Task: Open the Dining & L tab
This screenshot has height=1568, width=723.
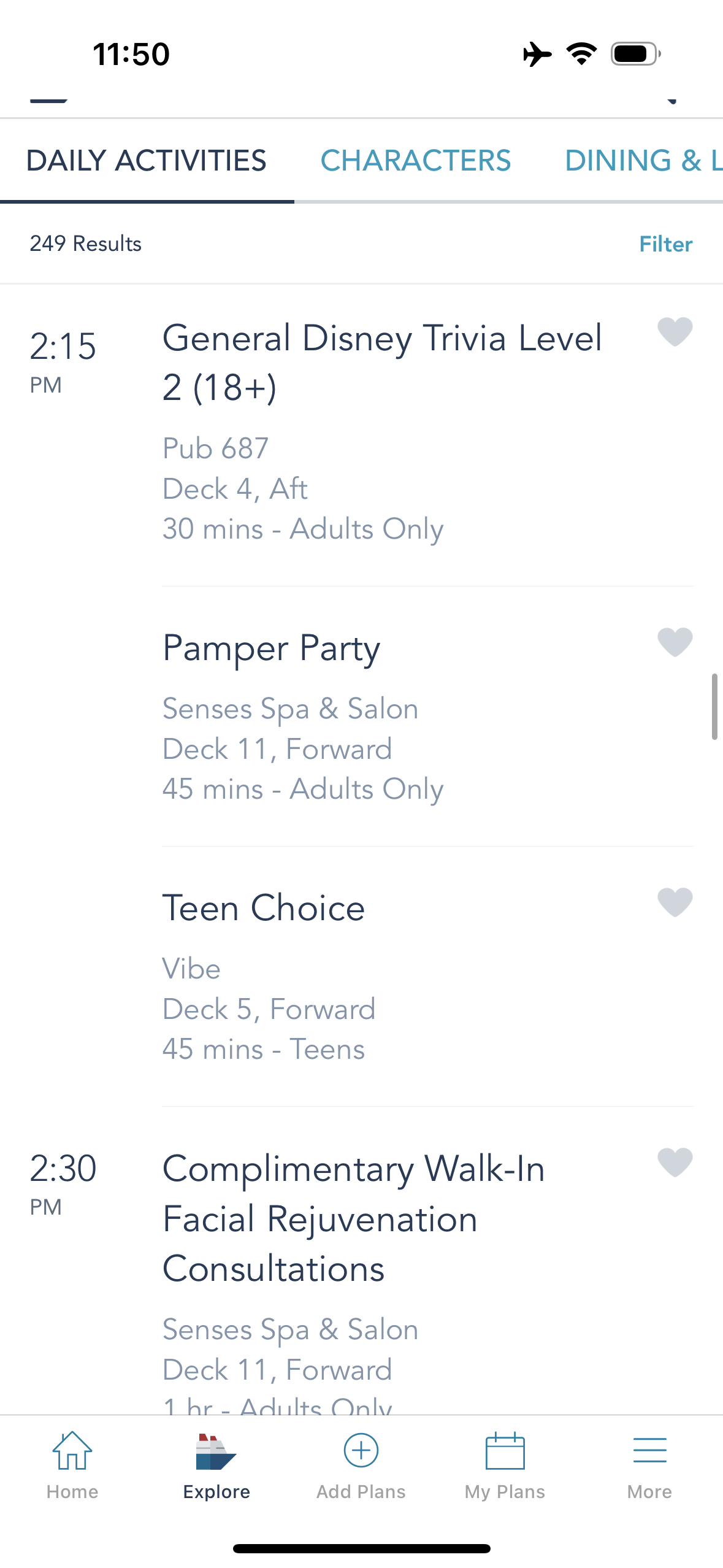Action: [643, 161]
